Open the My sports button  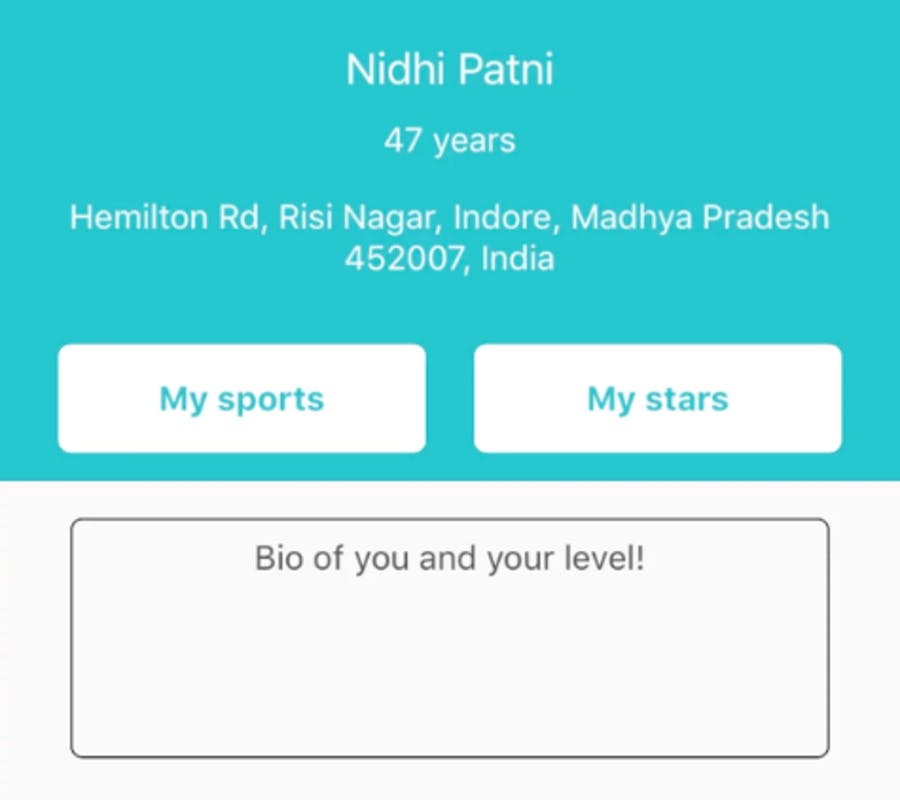point(242,399)
